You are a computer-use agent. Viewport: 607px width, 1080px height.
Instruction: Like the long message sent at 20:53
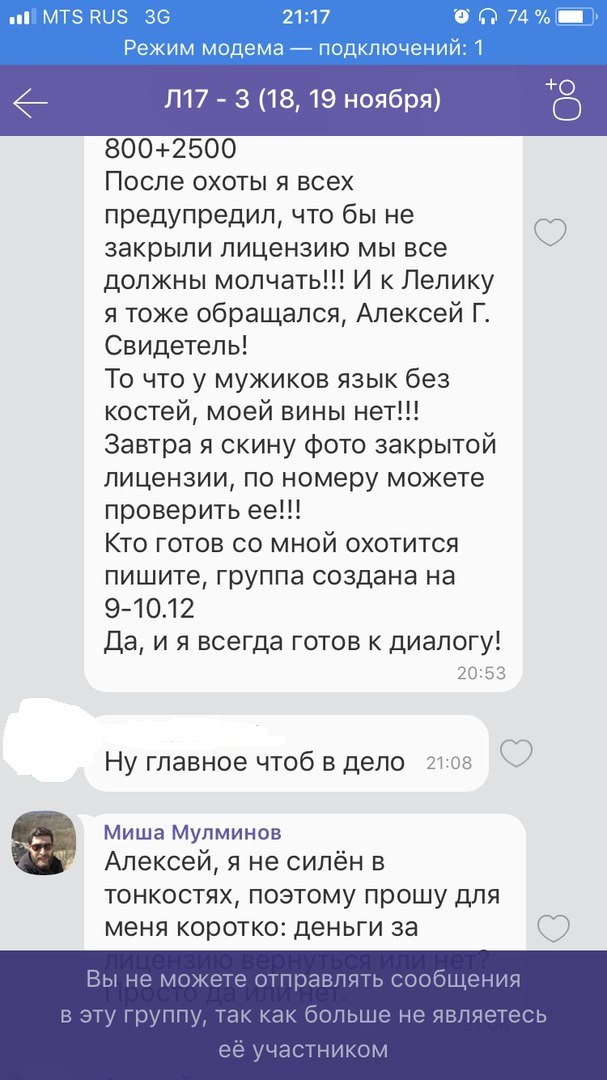point(551,233)
